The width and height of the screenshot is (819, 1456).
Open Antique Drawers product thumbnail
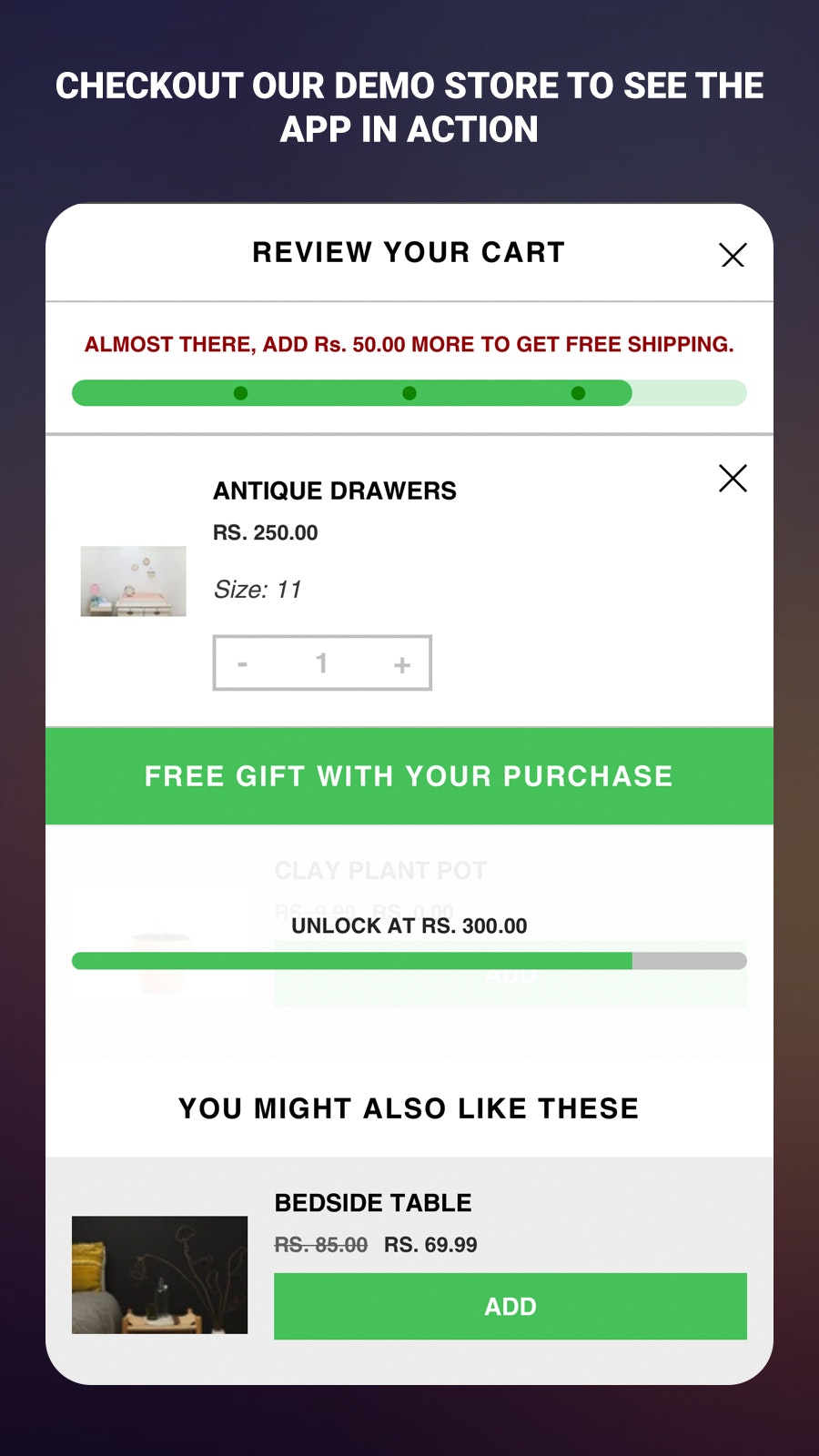133,581
